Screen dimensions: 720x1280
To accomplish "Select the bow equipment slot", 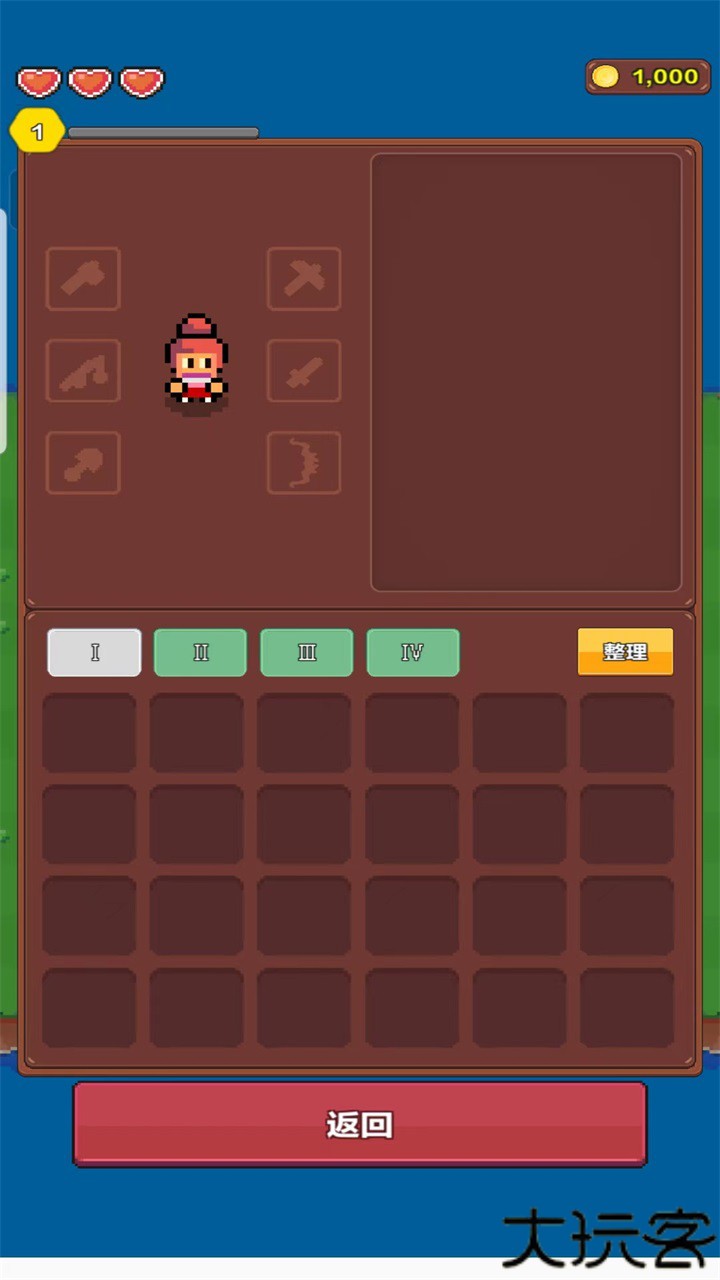I will tap(304, 463).
